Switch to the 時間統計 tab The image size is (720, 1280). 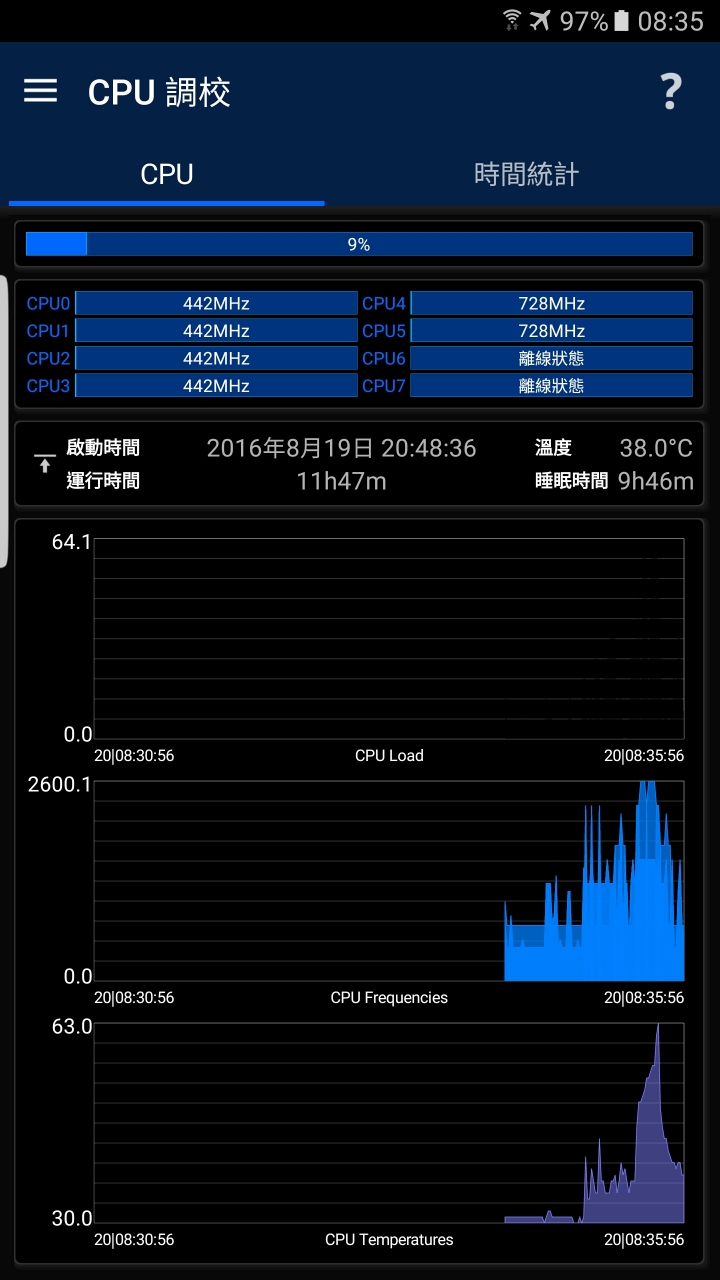(526, 174)
